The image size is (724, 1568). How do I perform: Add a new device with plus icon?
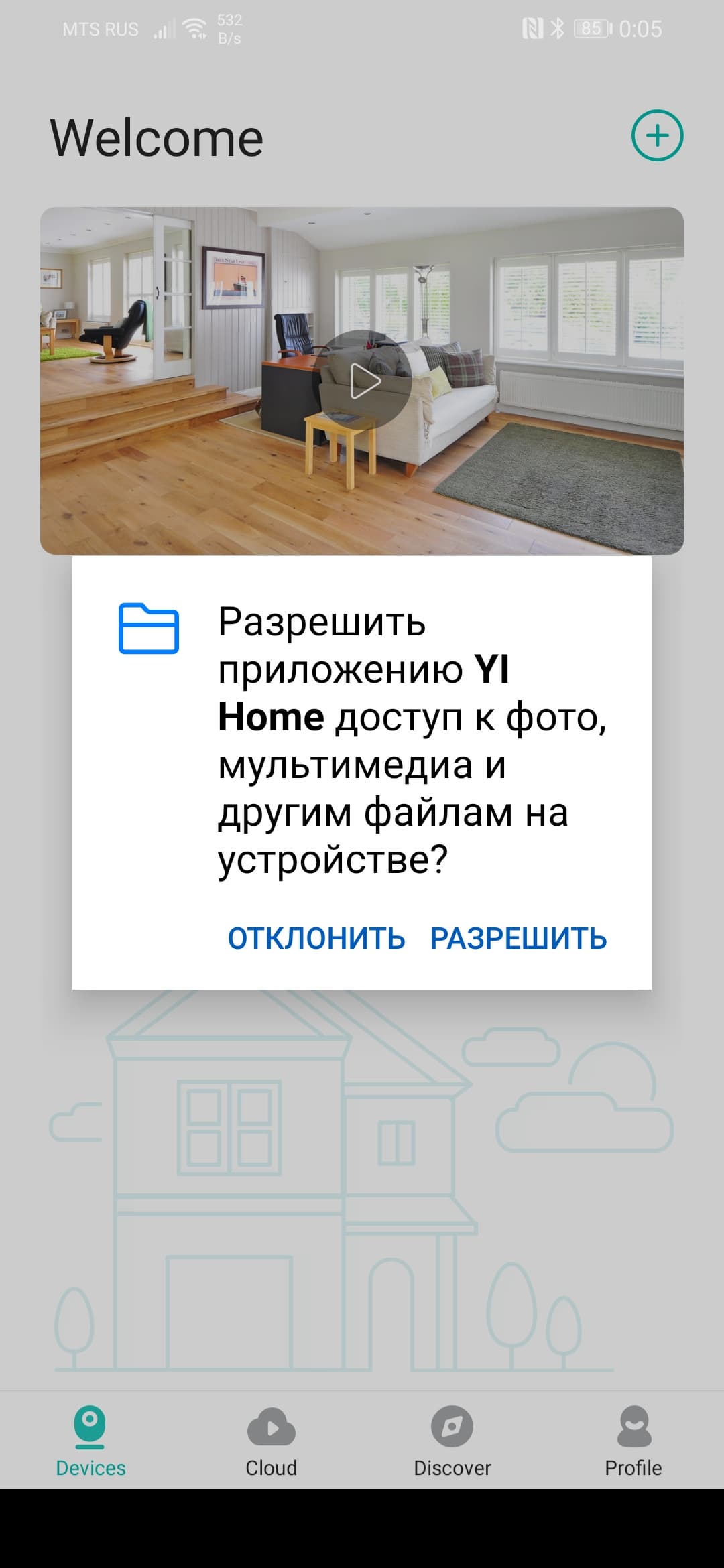click(x=657, y=135)
